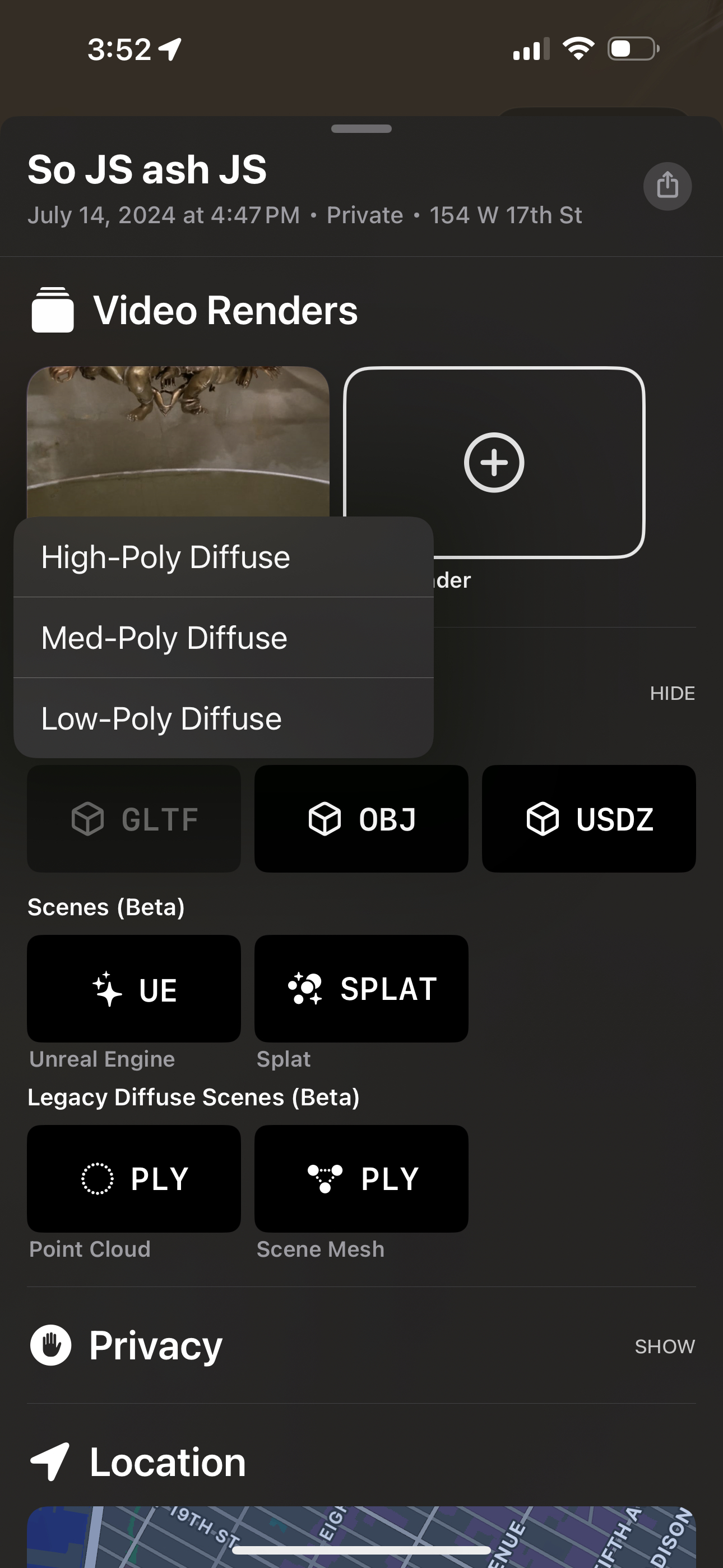This screenshot has width=723, height=1568.
Task: Show the Privacy section
Action: coord(664,1346)
